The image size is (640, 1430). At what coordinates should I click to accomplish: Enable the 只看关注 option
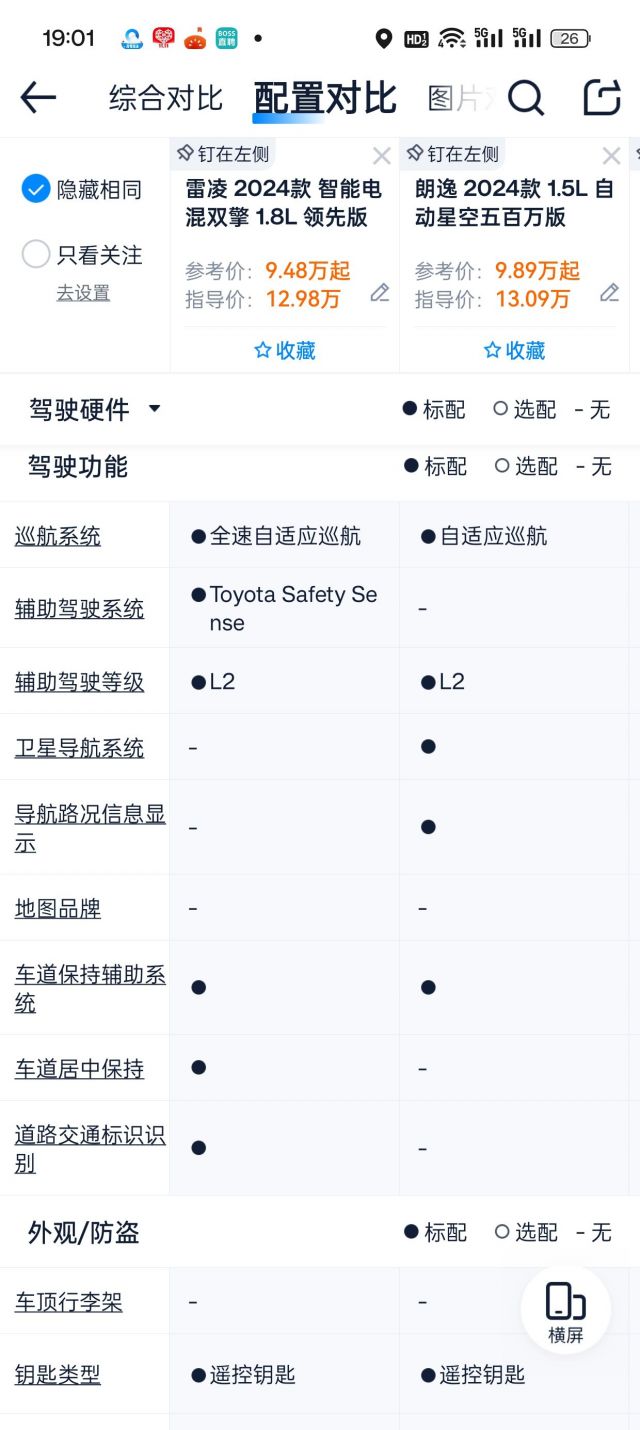[36, 255]
